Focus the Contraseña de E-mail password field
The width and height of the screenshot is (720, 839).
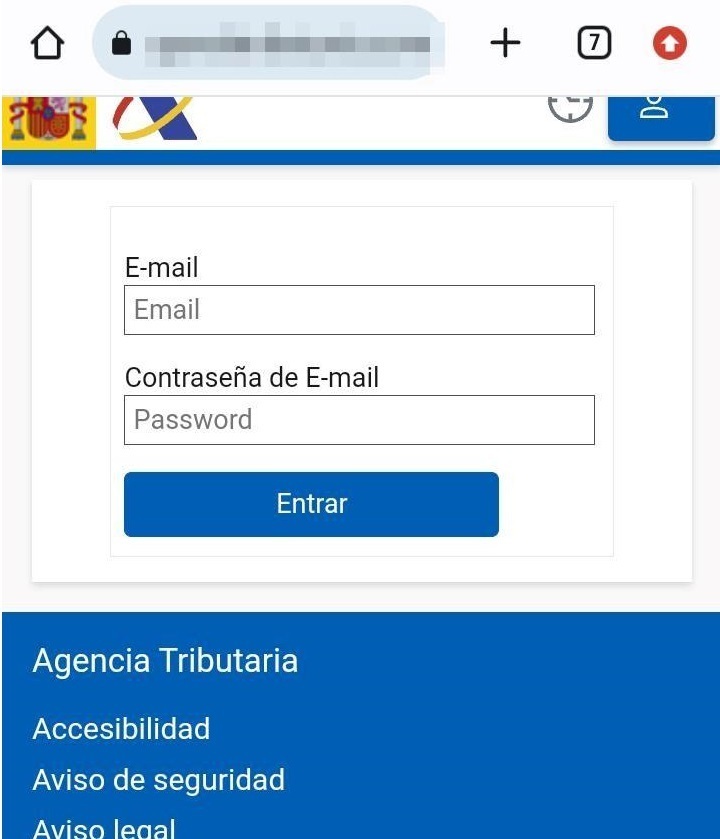point(359,420)
